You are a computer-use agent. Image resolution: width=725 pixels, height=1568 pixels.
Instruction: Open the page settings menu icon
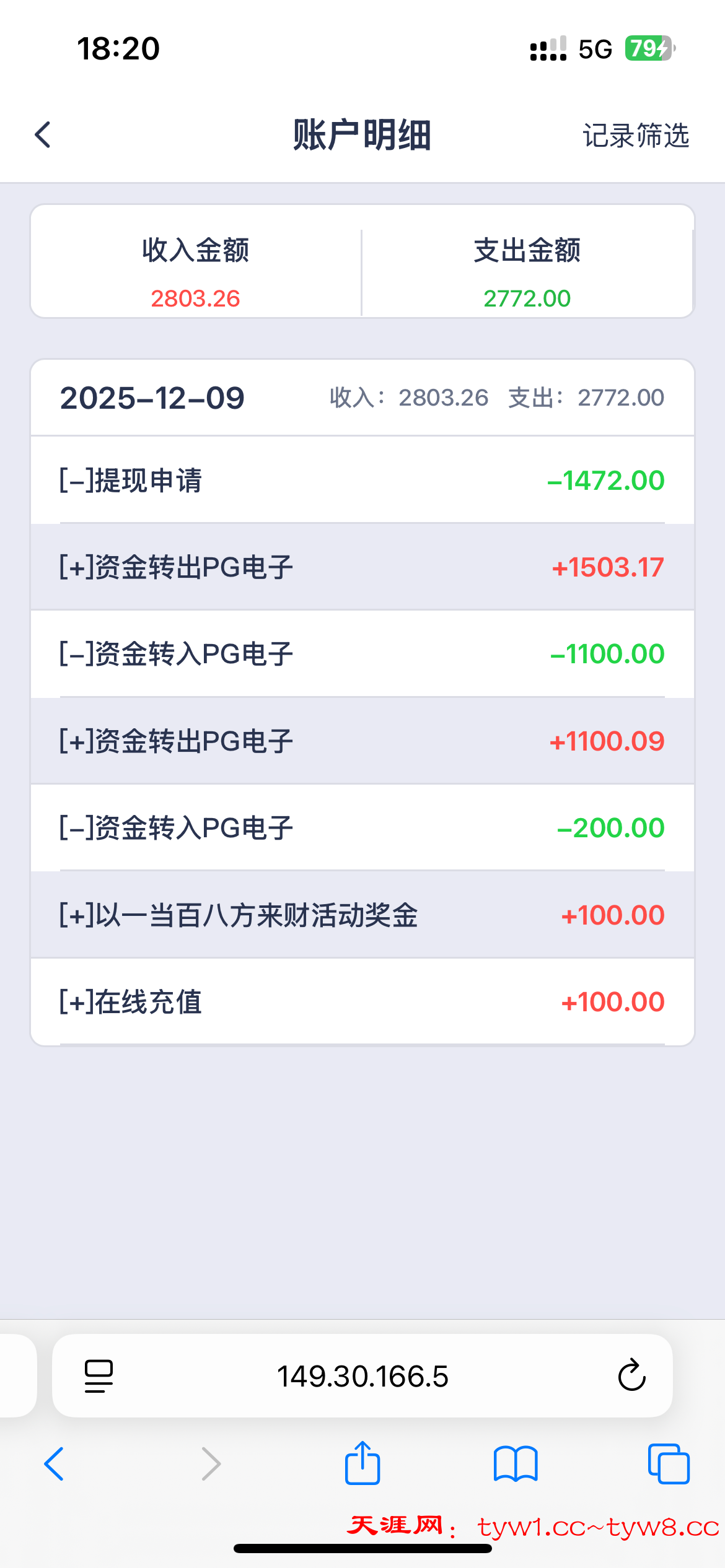point(99,1376)
